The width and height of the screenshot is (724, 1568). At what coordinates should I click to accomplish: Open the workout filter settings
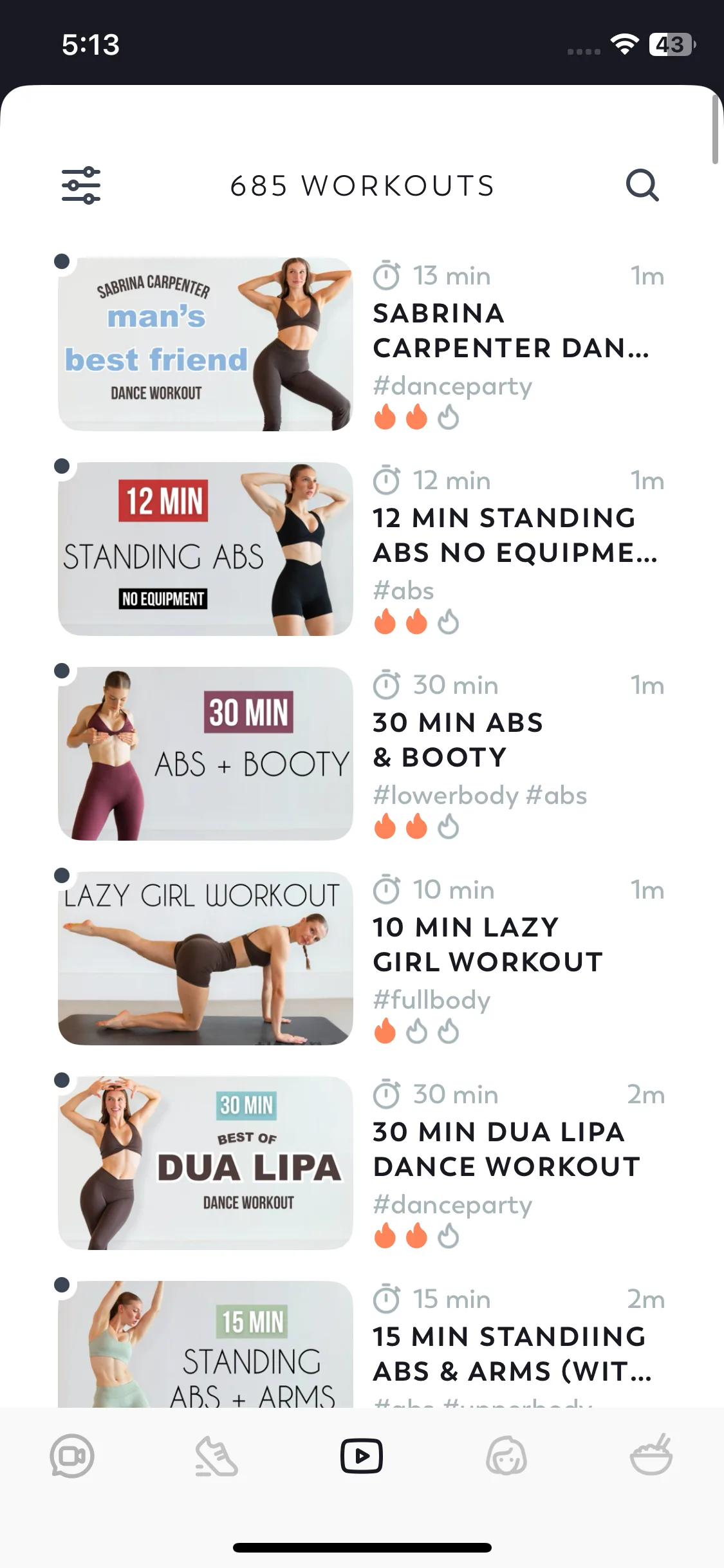81,185
